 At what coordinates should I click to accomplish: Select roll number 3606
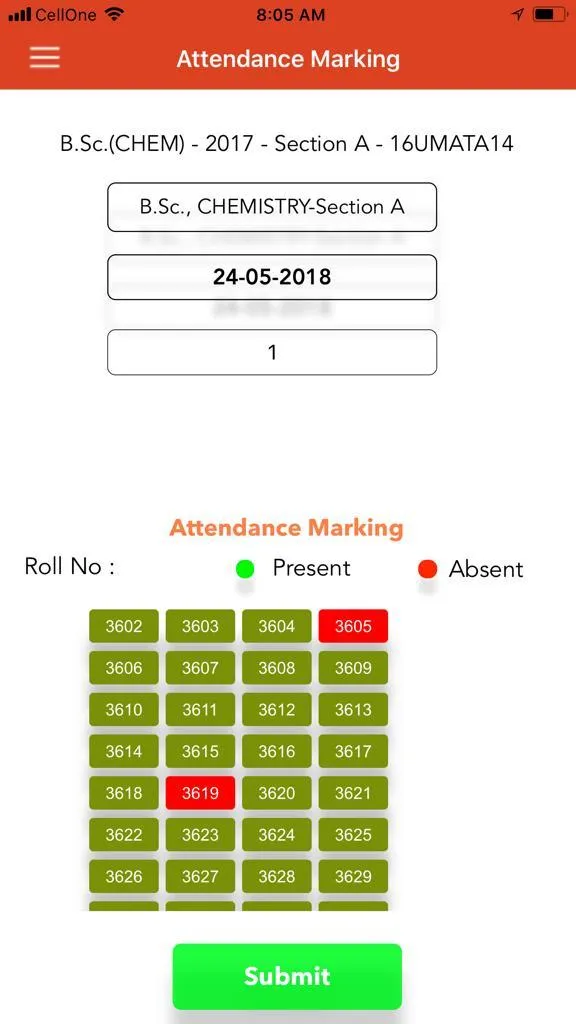[x=123, y=668]
